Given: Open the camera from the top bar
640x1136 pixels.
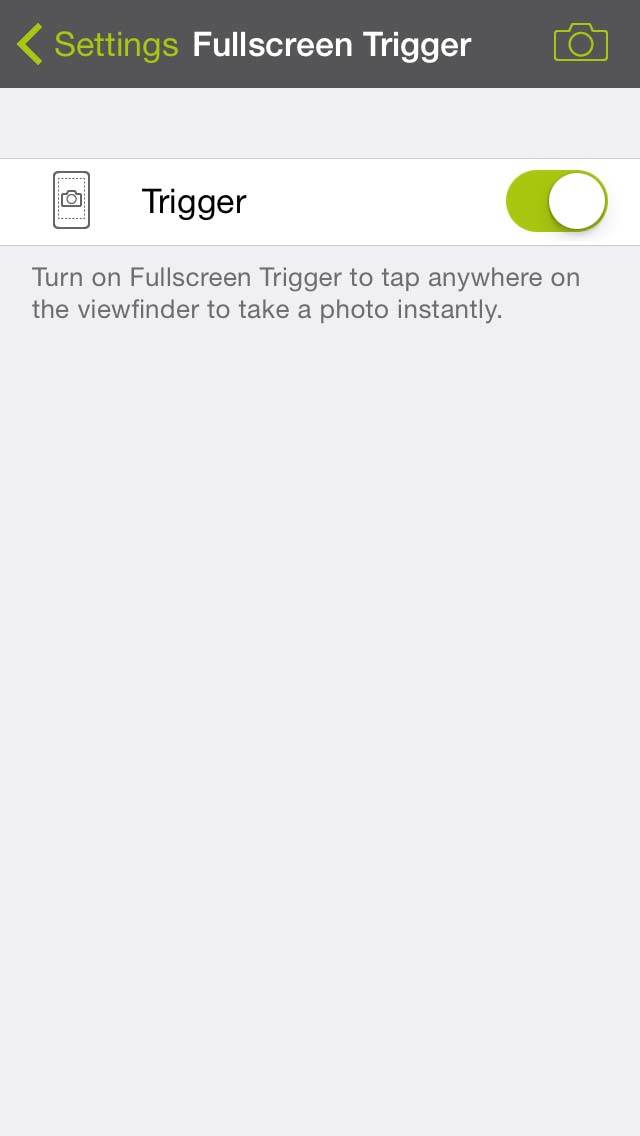Looking at the screenshot, I should tap(581, 43).
